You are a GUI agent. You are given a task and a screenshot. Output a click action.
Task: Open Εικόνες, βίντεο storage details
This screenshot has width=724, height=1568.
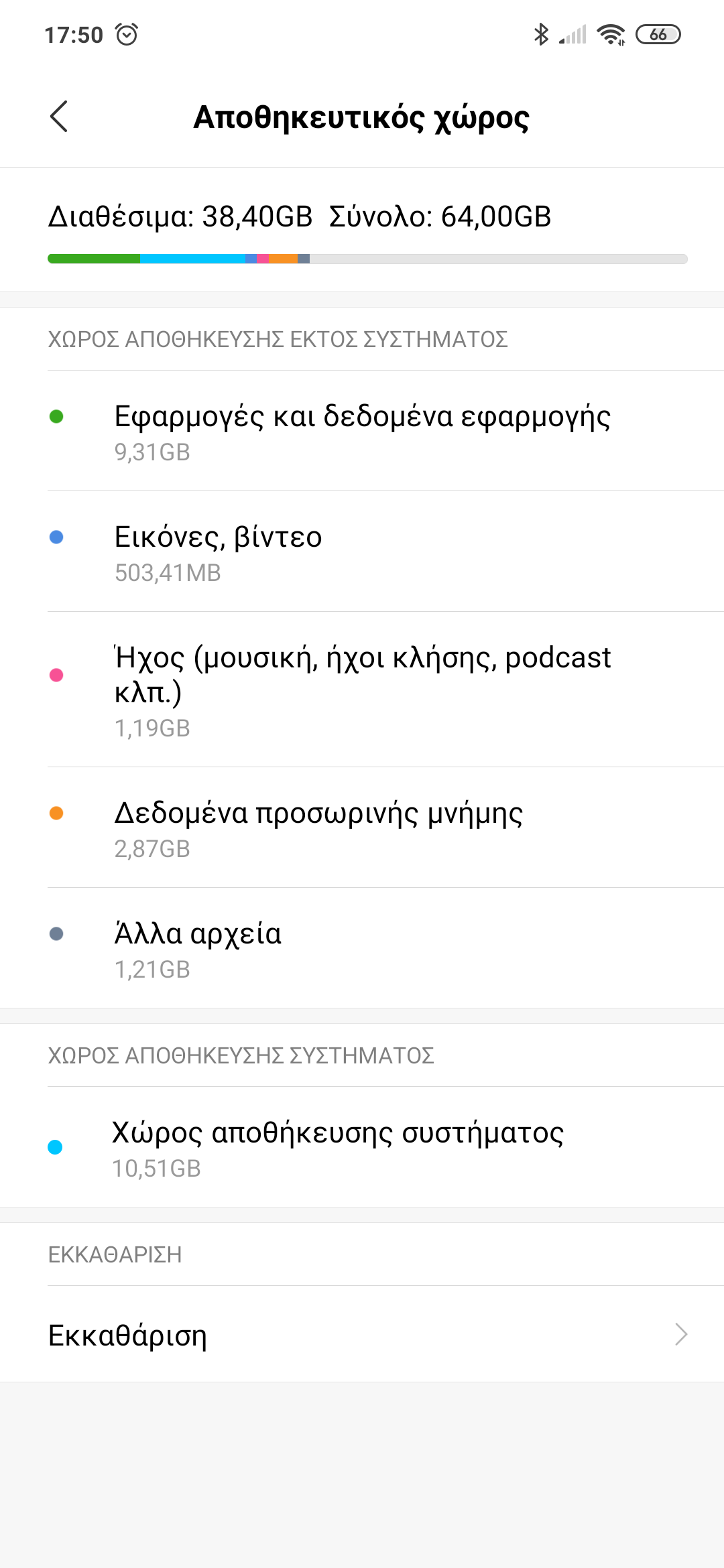362,551
